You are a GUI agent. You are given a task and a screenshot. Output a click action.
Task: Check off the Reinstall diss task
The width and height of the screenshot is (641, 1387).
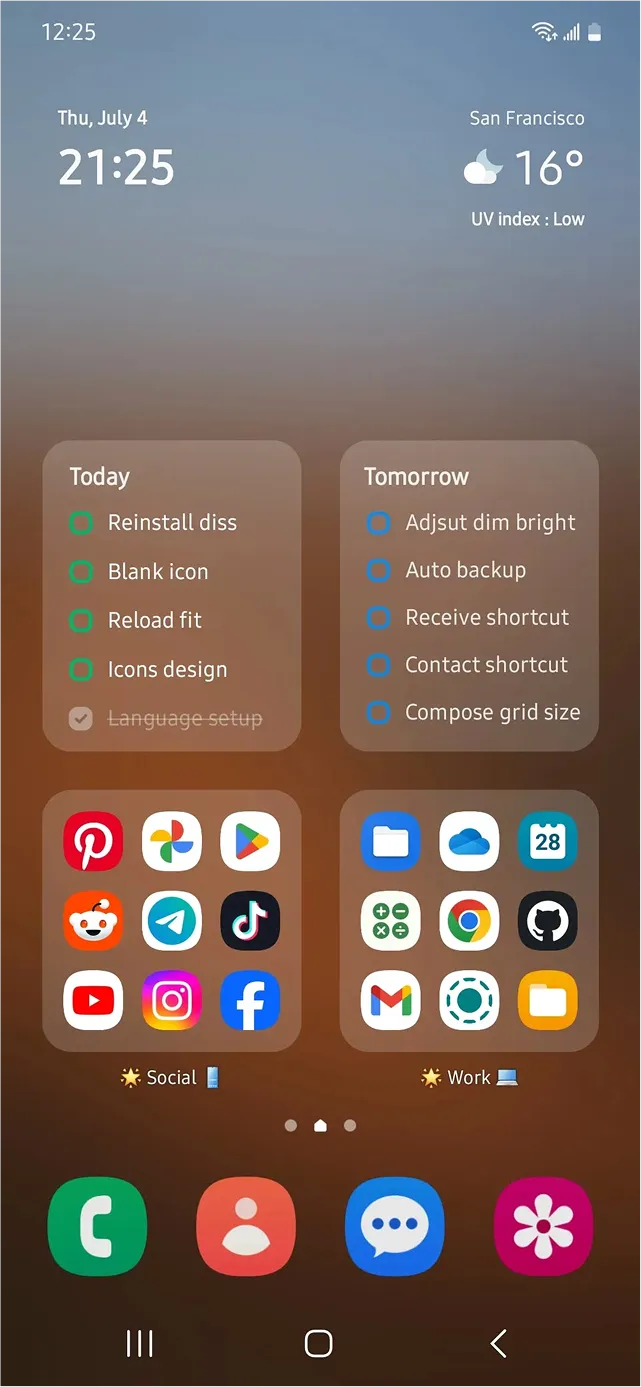[81, 523]
